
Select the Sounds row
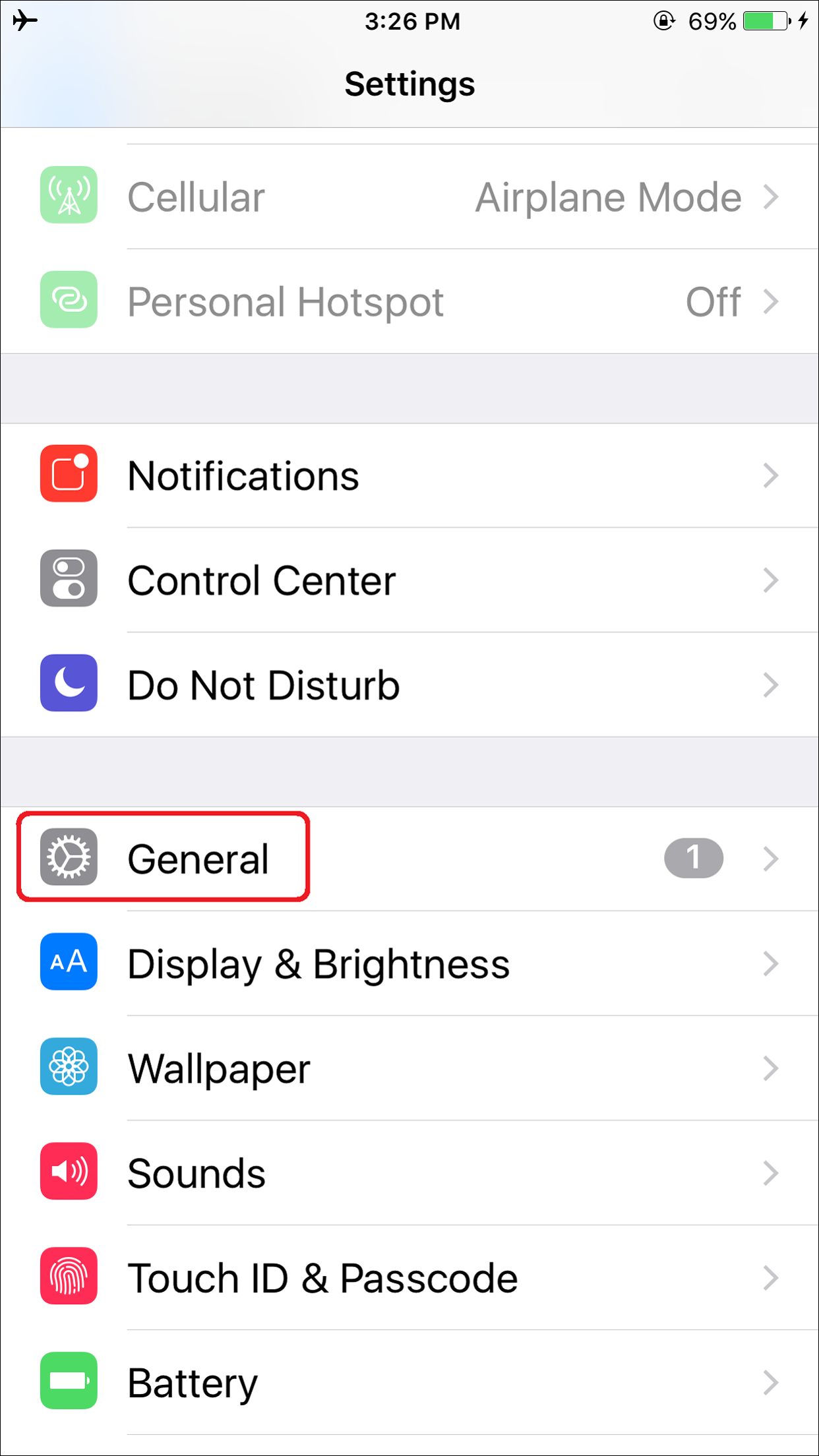coord(409,1173)
